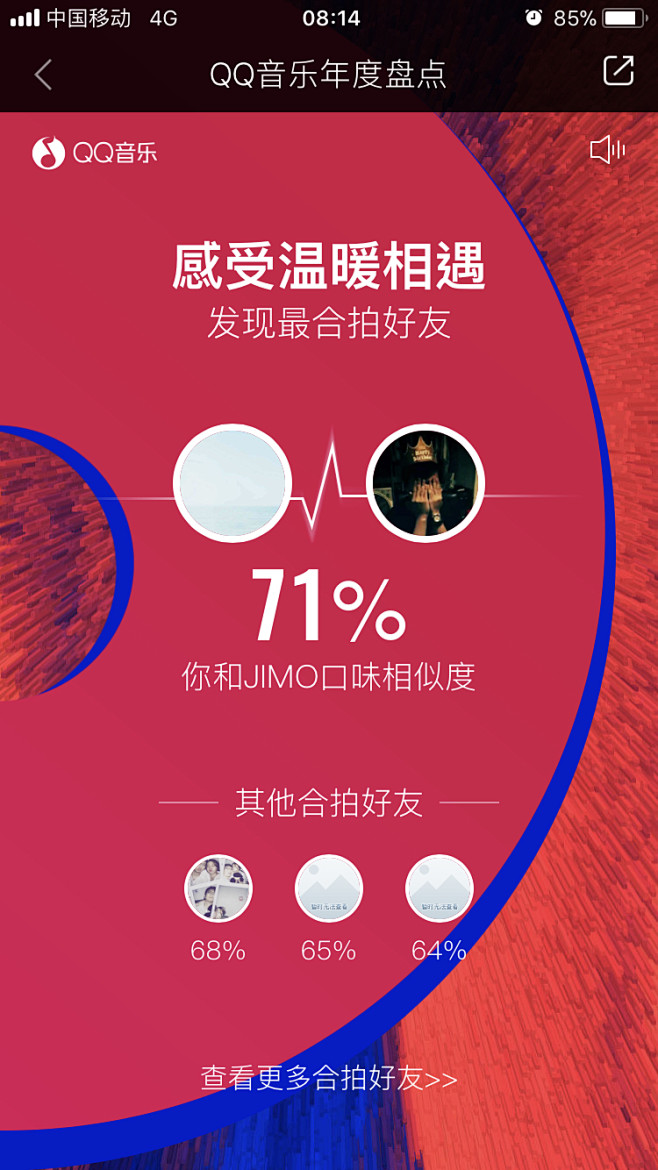The height and width of the screenshot is (1170, 658).
Task: Open the friend with the 65% match
Action: [x=329, y=888]
